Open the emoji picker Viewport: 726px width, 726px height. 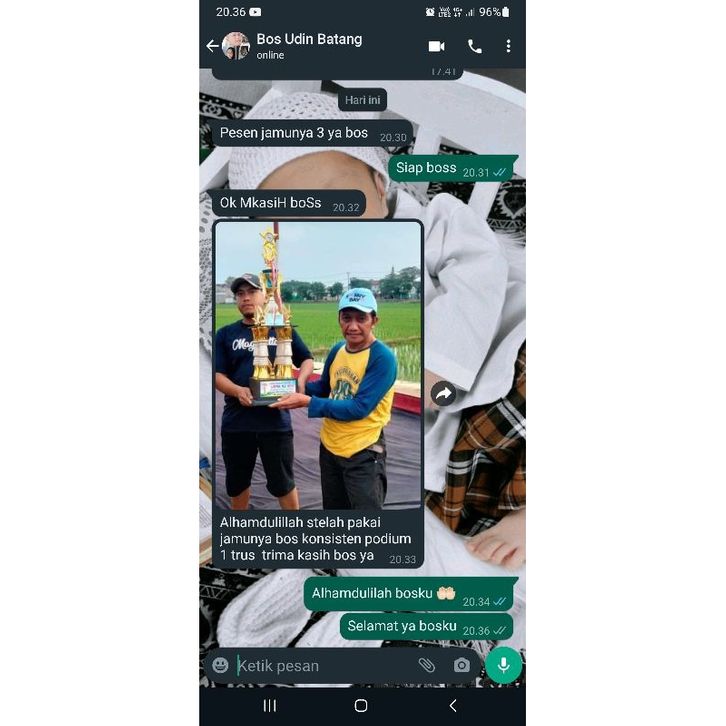221,665
